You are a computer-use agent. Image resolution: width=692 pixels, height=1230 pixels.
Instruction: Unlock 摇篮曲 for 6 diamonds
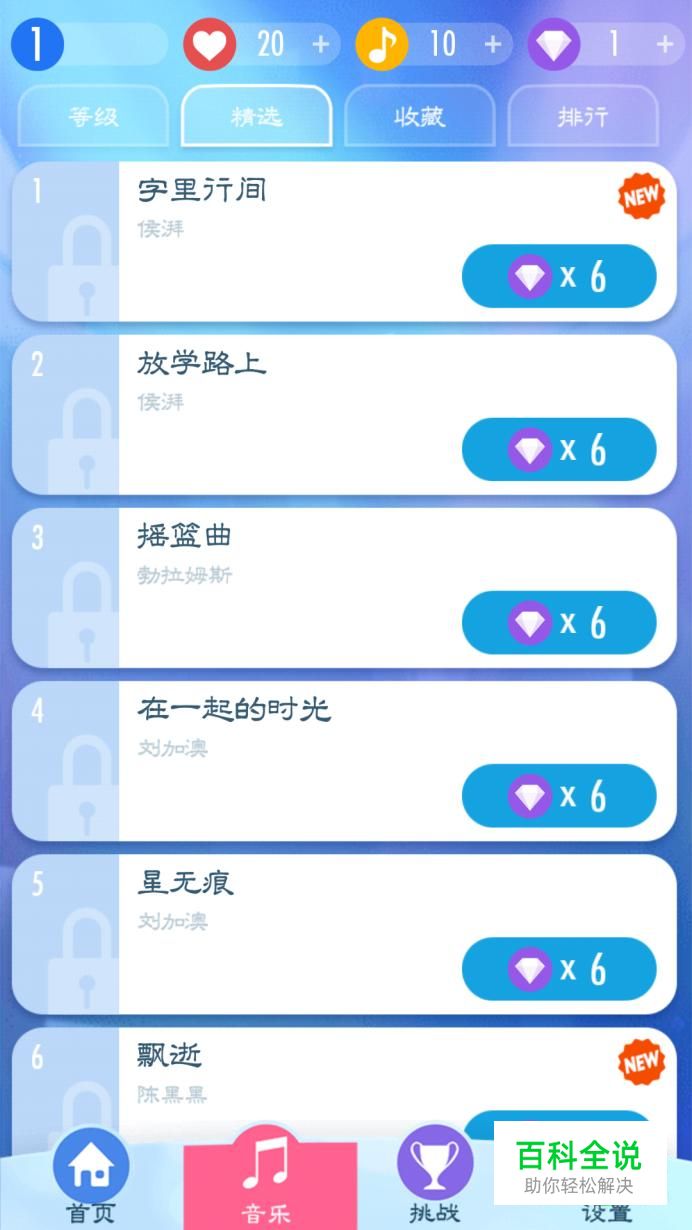(559, 623)
